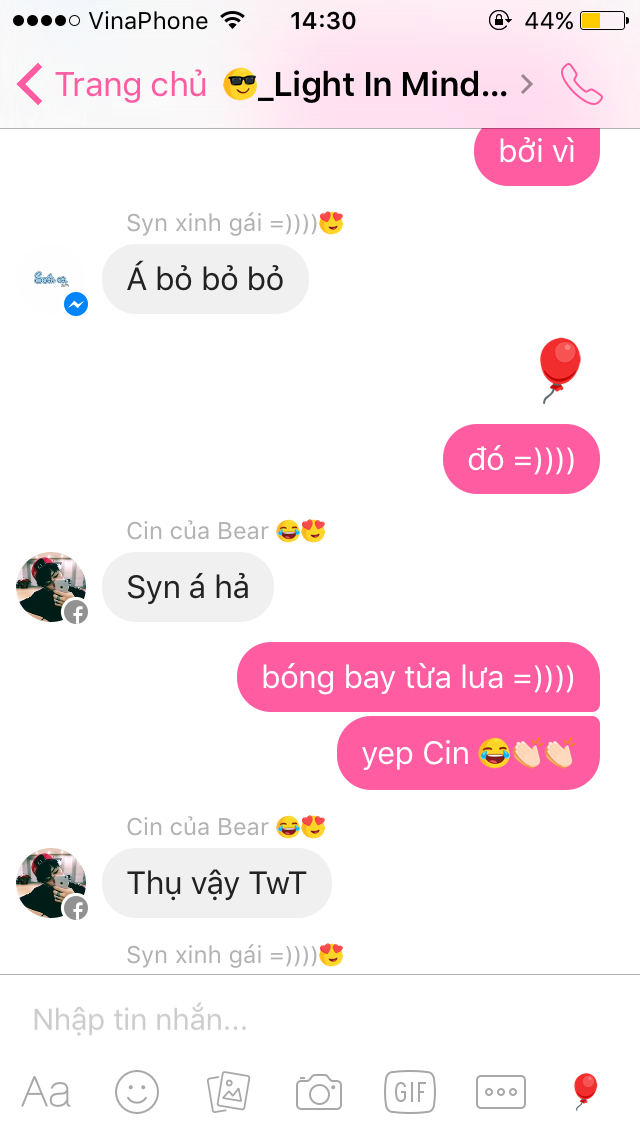Send the red balloon quick emoji
The image size is (640, 1136).
coord(585,1091)
